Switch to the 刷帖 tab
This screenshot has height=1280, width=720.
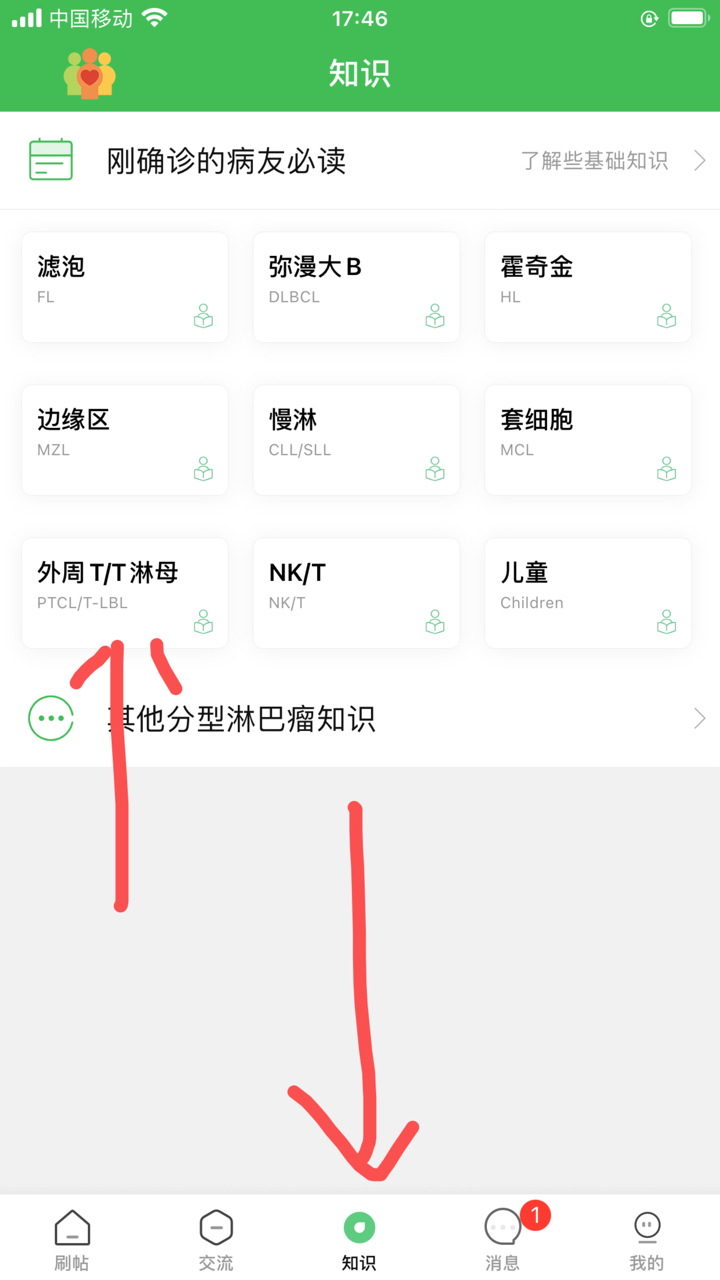pos(72,1240)
